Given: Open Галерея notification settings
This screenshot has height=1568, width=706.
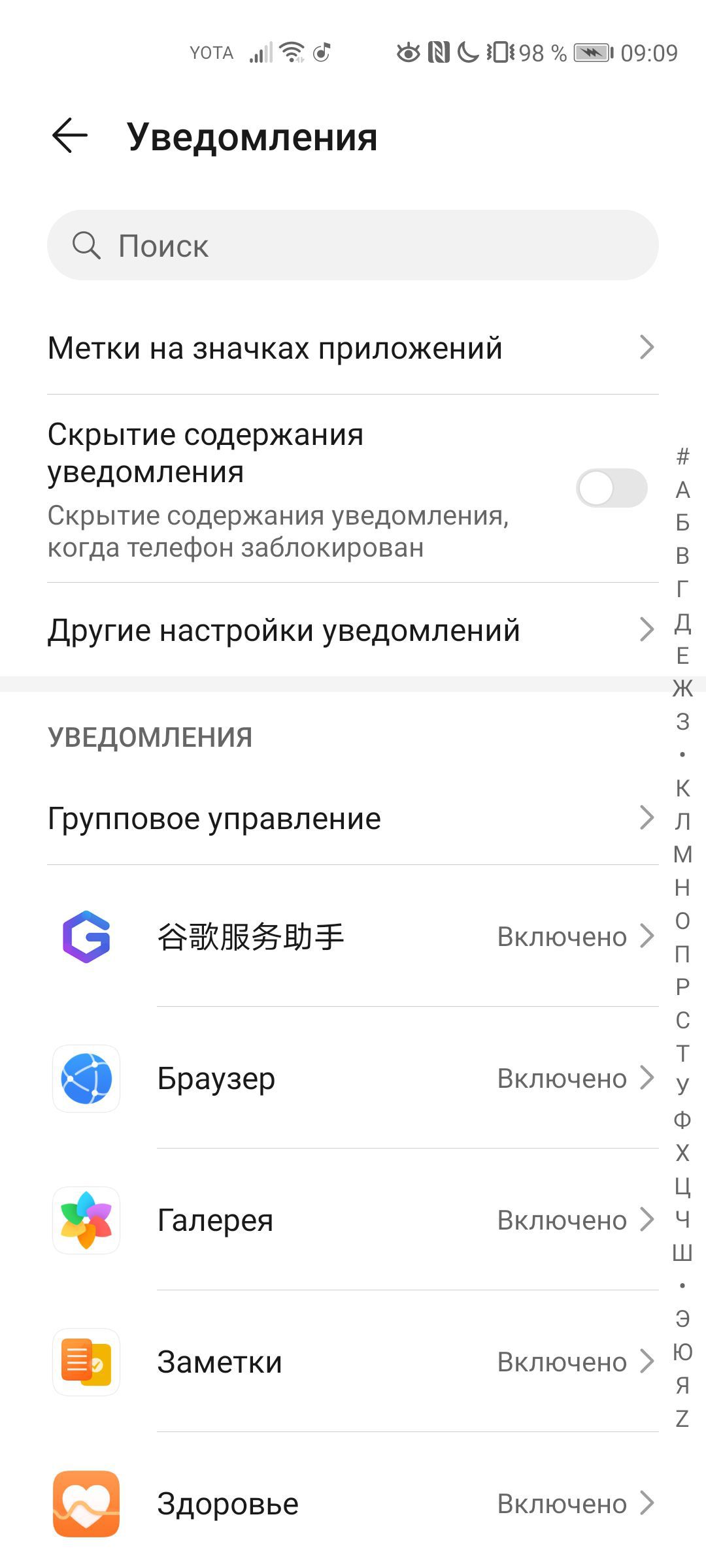Looking at the screenshot, I should pyautogui.click(x=353, y=1220).
